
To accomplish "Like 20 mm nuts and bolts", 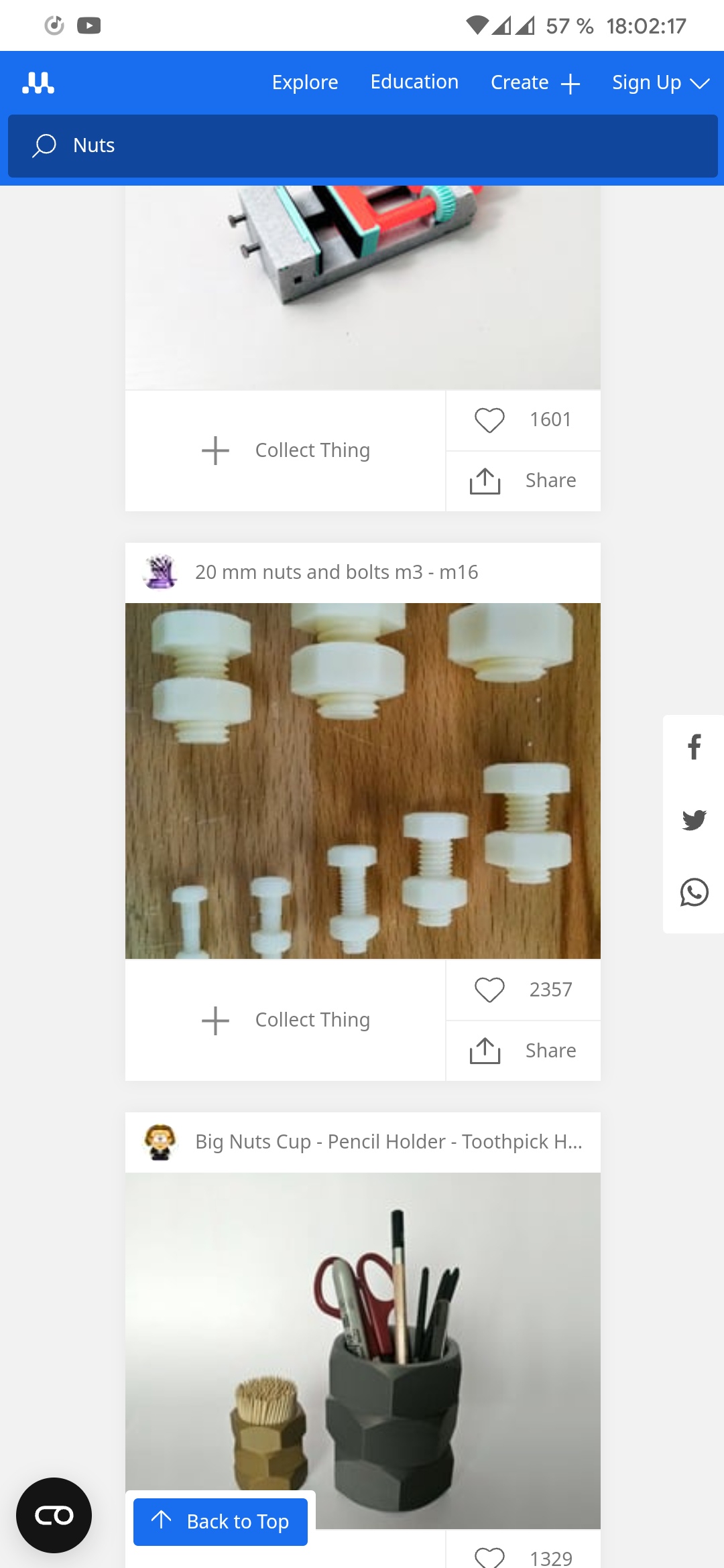I will tap(523, 990).
